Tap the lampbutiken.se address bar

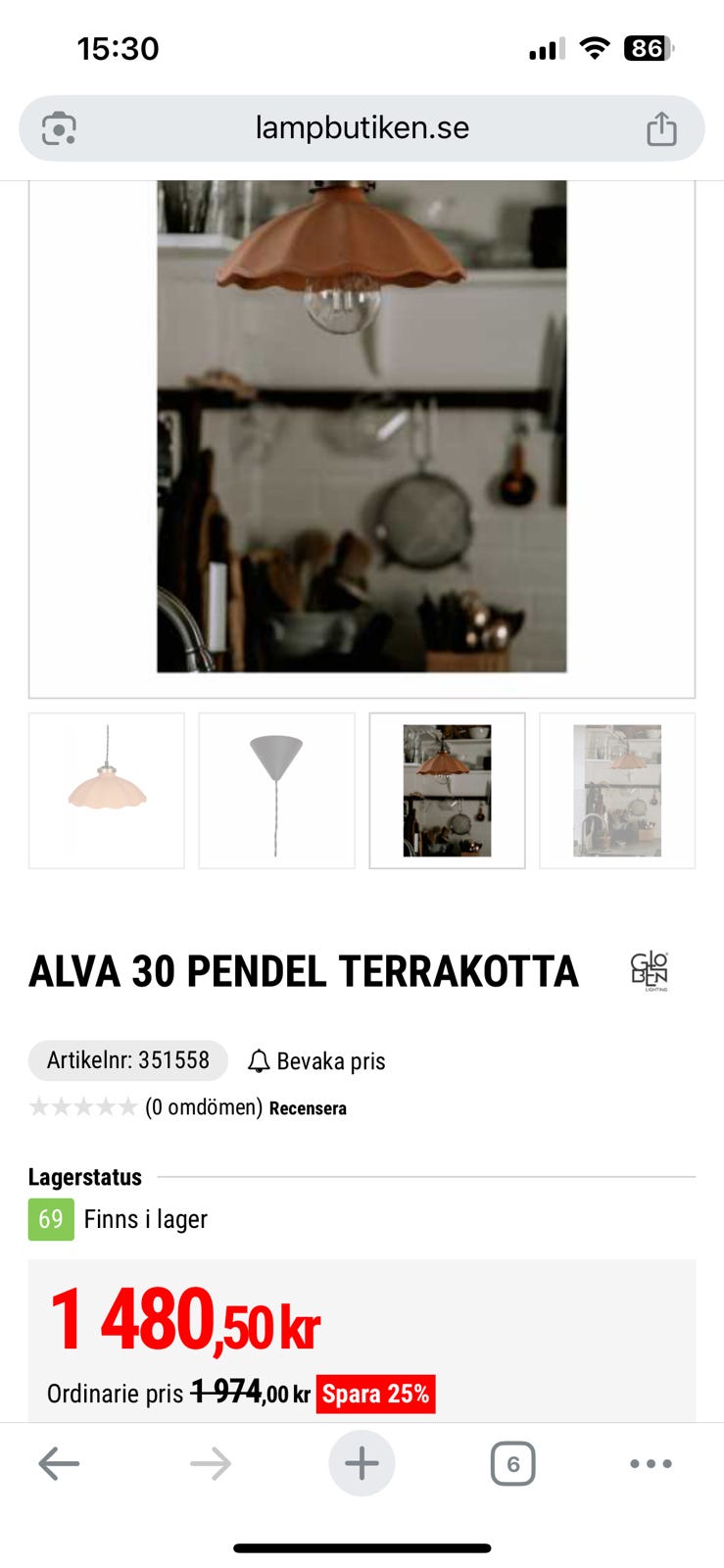pyautogui.click(x=362, y=127)
